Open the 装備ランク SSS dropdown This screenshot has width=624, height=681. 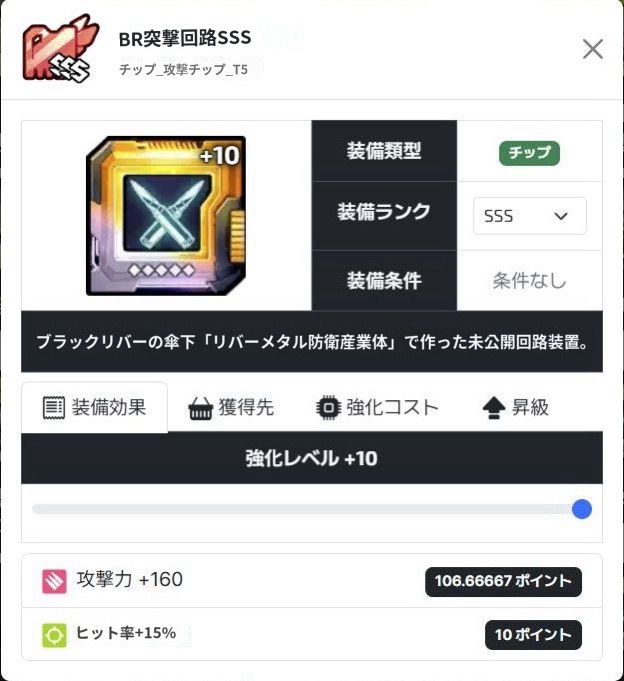pos(529,216)
